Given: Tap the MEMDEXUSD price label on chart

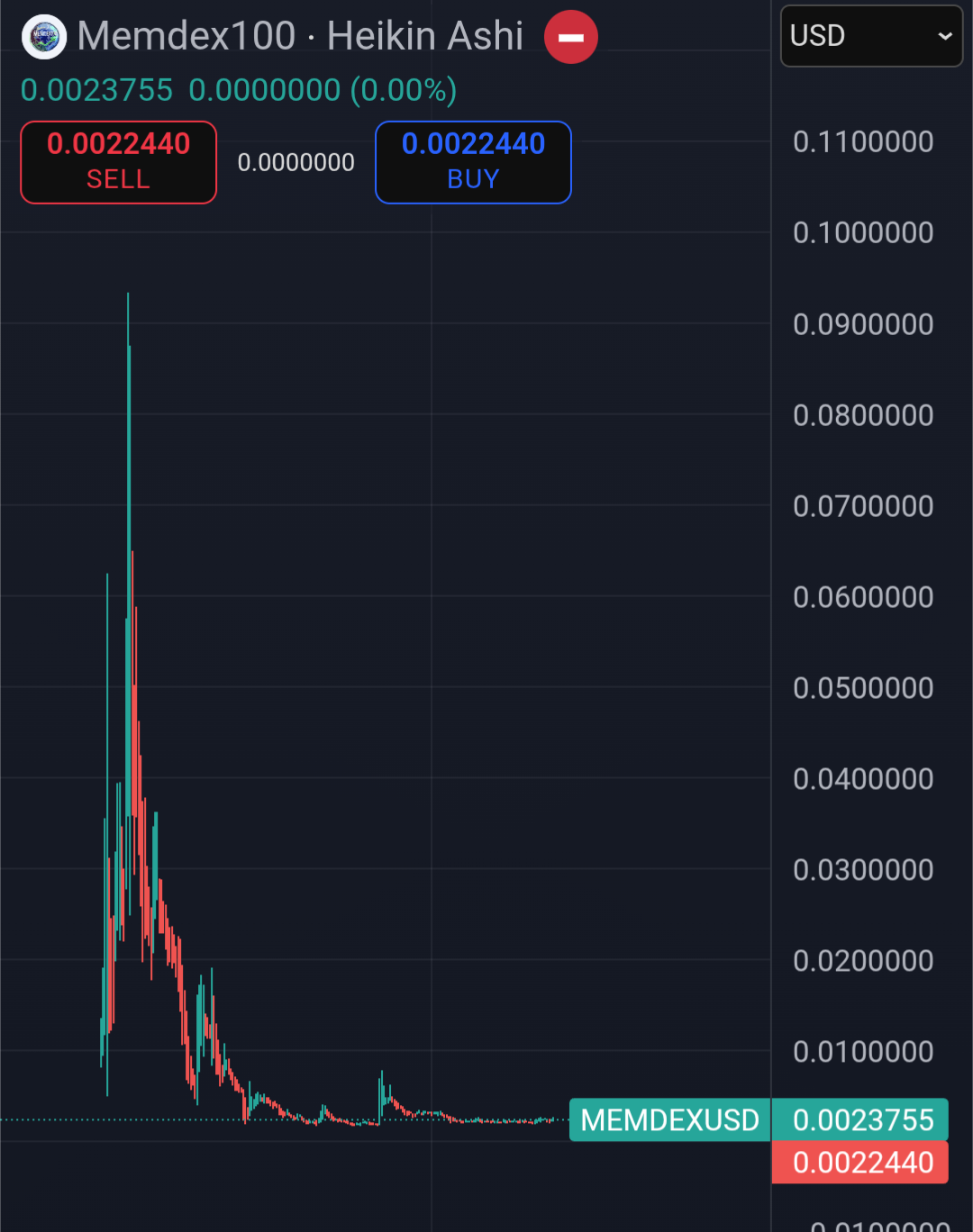Looking at the screenshot, I should 669,1119.
